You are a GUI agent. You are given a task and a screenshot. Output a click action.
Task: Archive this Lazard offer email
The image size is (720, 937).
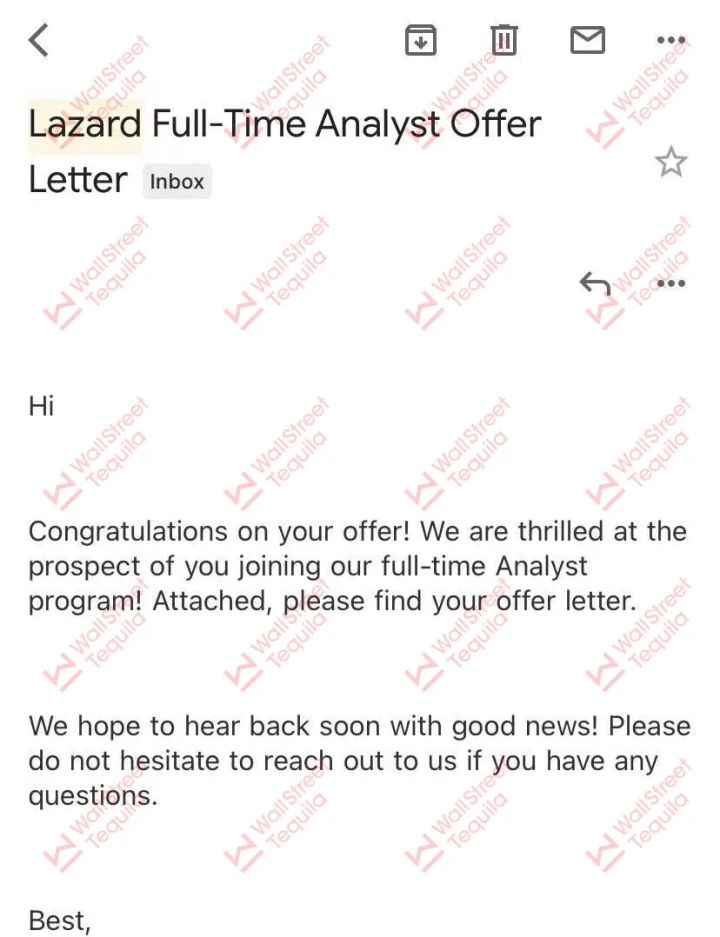coord(421,40)
